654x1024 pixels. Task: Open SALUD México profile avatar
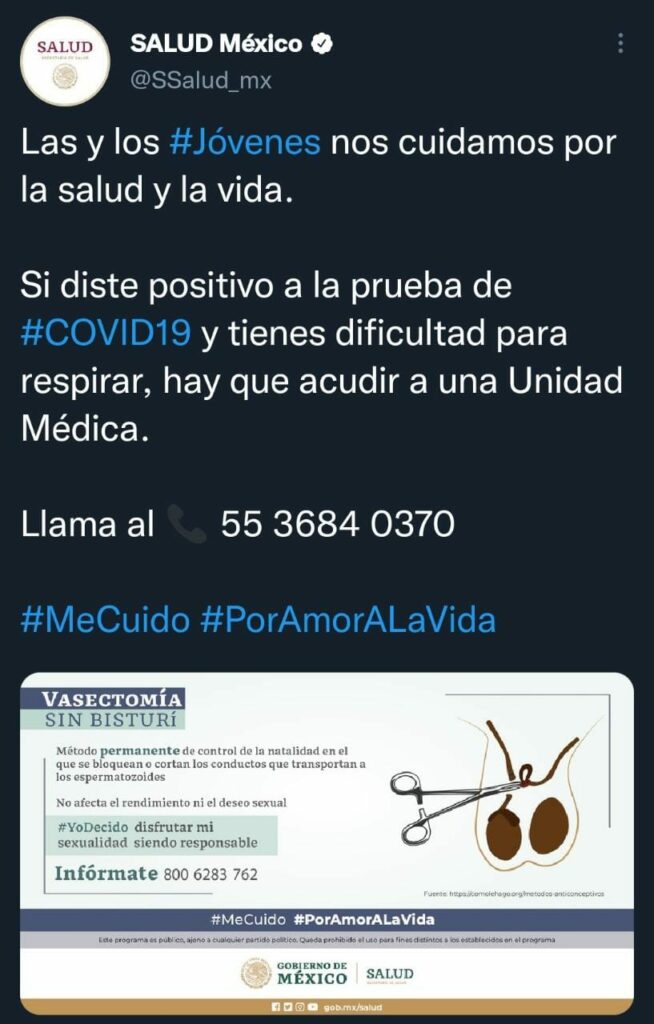tap(64, 61)
